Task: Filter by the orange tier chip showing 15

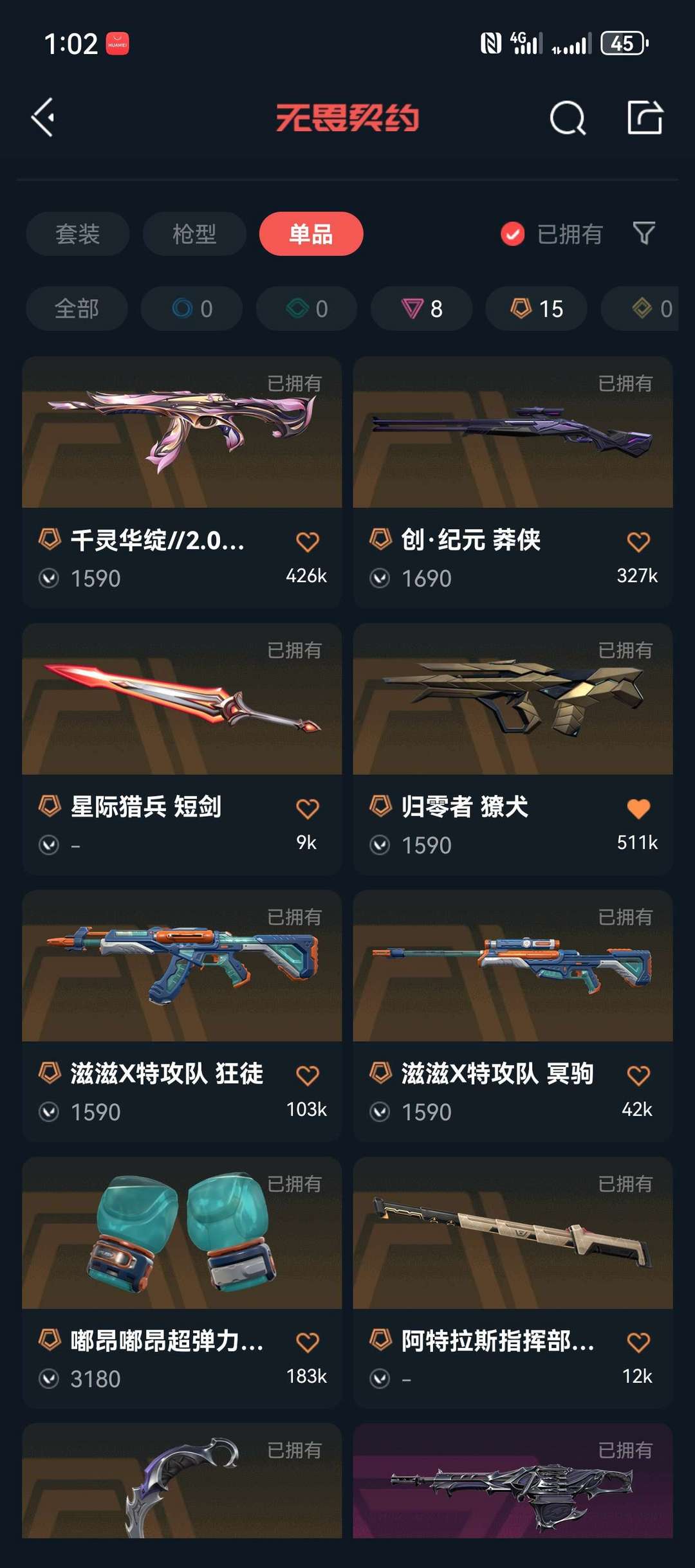Action: (536, 309)
